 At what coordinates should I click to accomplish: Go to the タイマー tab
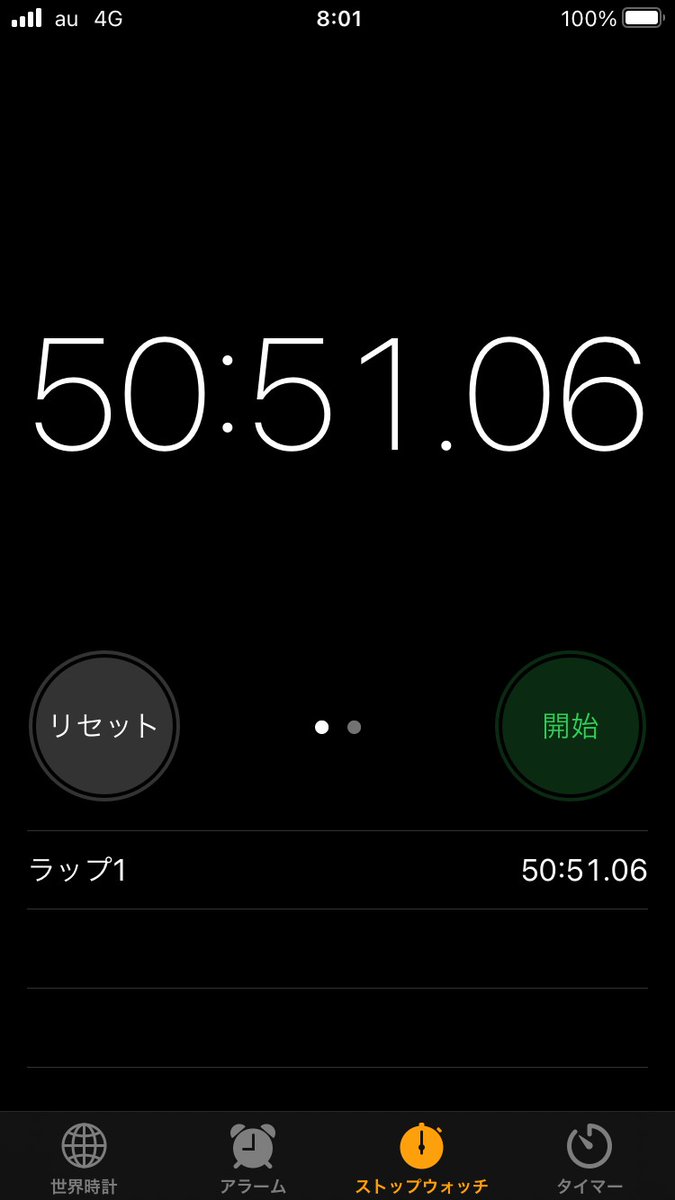pyautogui.click(x=590, y=1158)
